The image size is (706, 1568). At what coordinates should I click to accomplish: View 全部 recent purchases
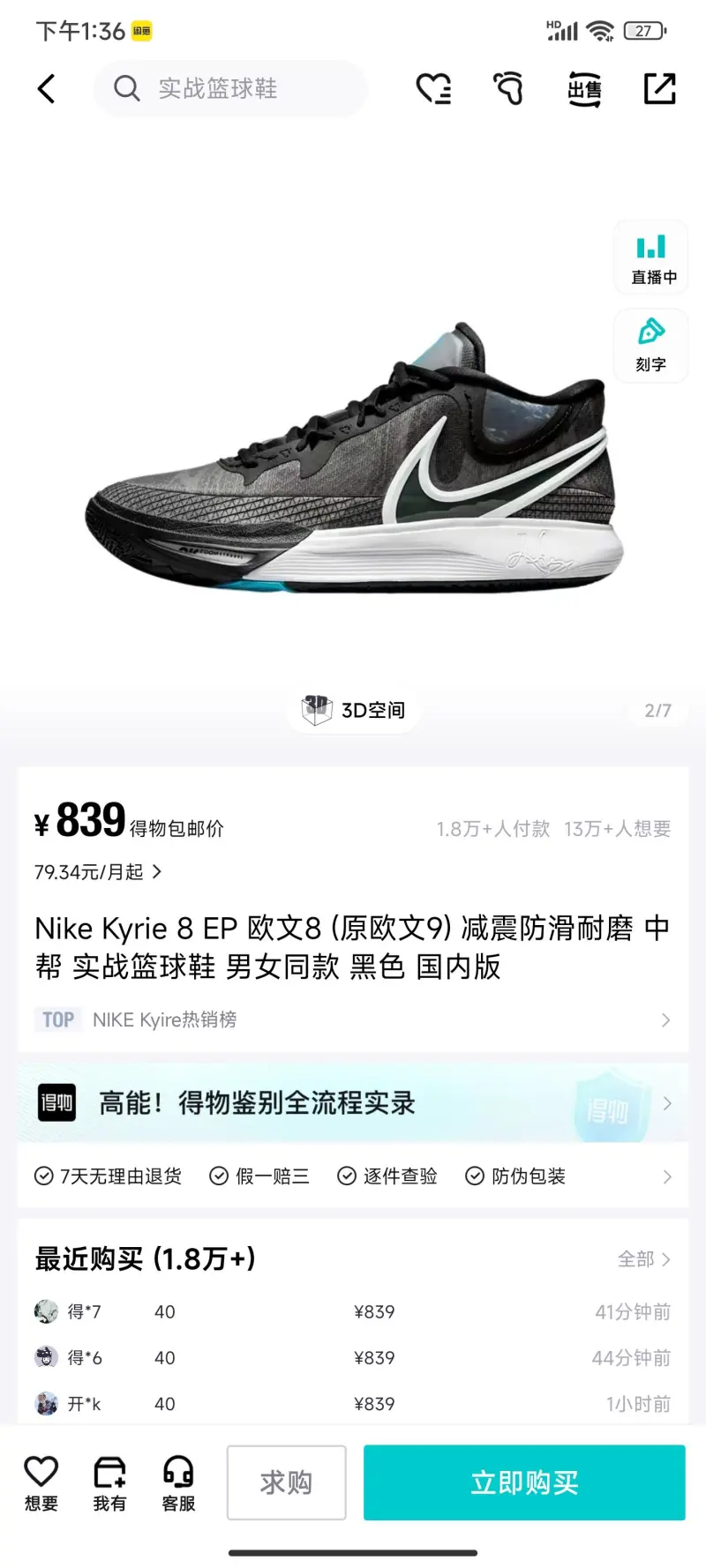[x=643, y=1259]
